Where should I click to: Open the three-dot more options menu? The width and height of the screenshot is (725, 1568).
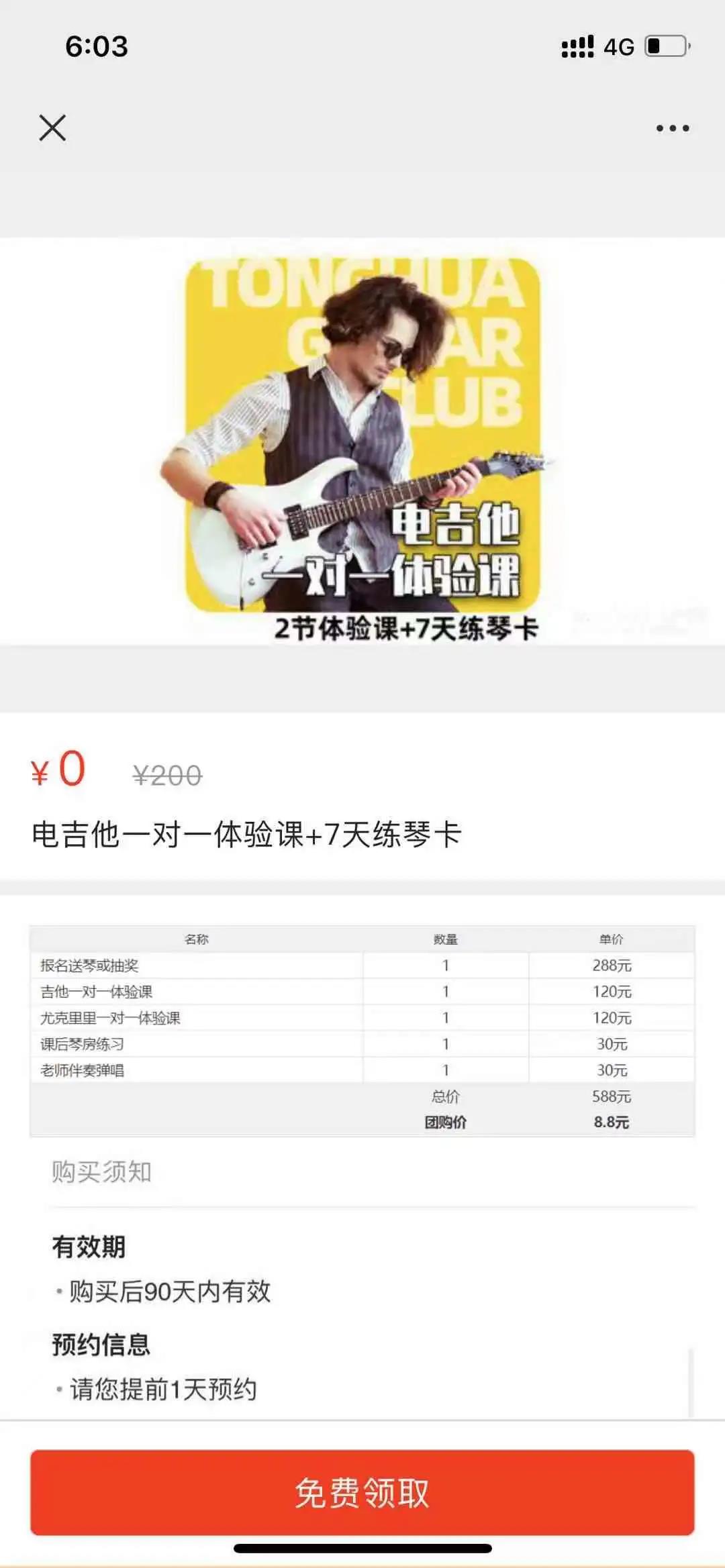[672, 128]
